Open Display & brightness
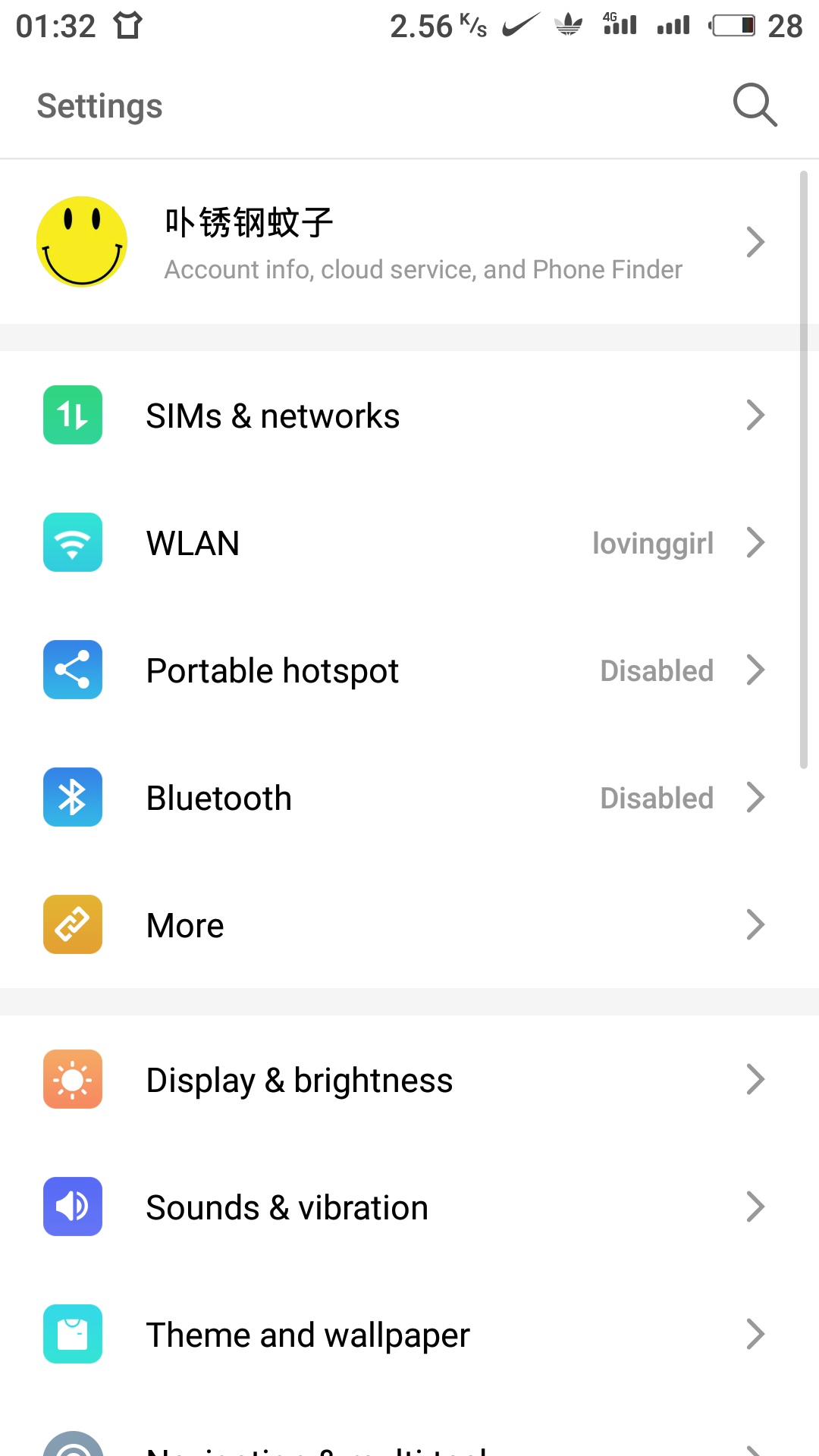This screenshot has height=1456, width=819. [x=409, y=1079]
